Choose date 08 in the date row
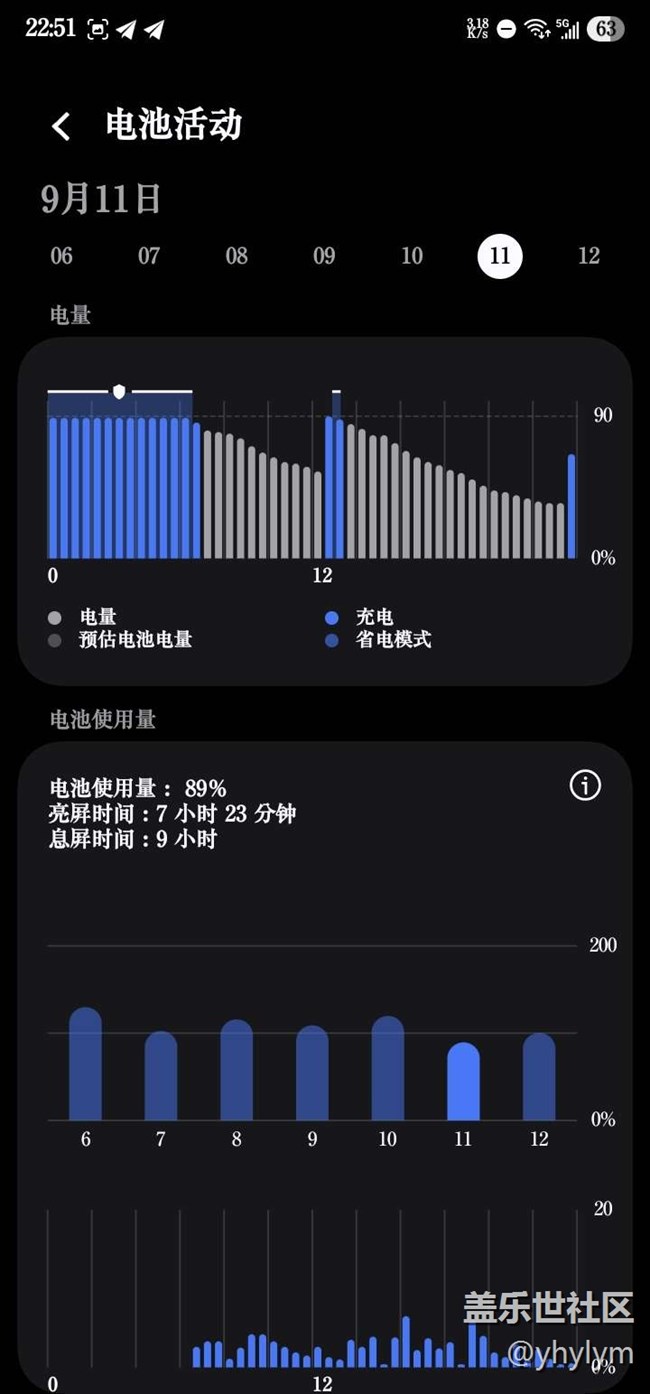The height and width of the screenshot is (1394, 650). 237,256
